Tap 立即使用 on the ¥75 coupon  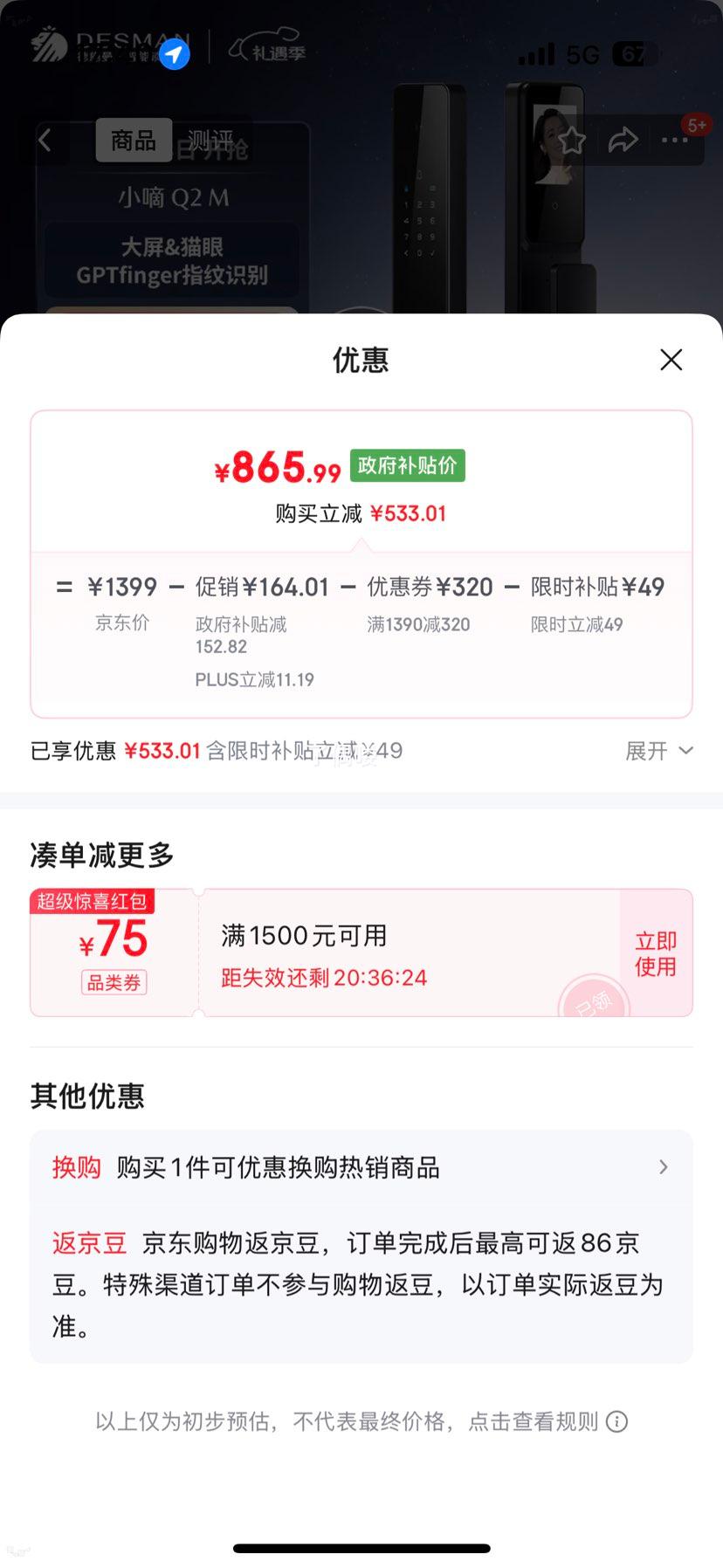655,952
